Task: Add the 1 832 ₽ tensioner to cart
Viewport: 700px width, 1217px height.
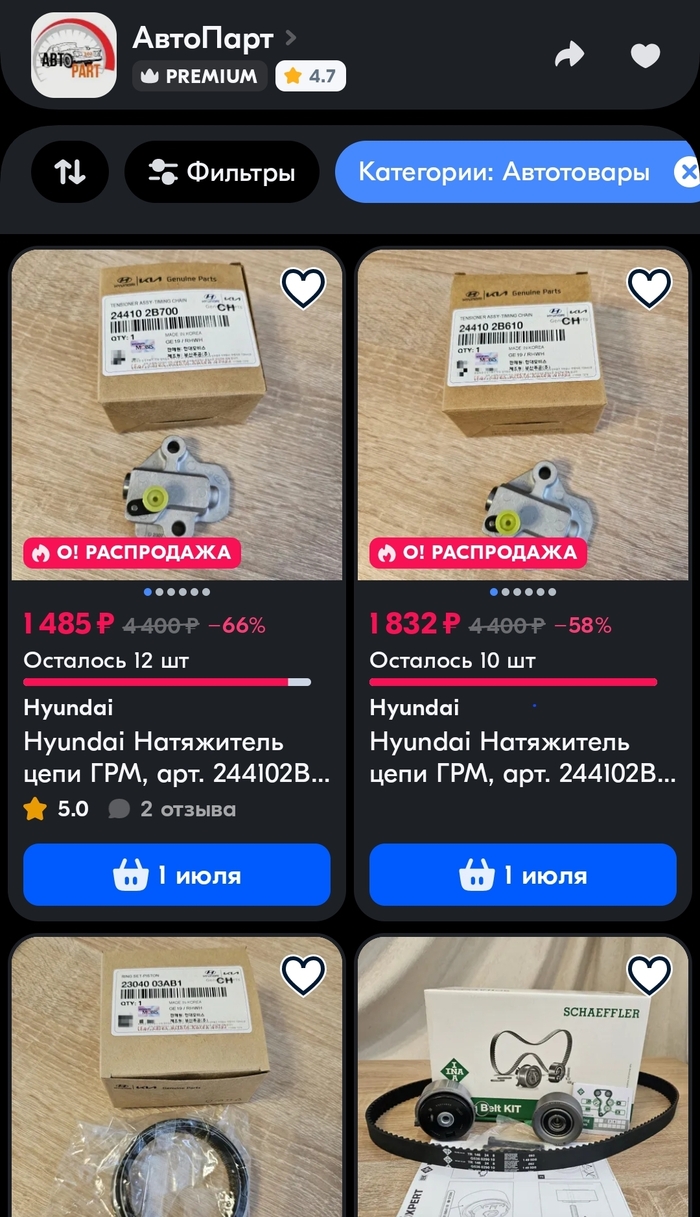Action: coord(522,875)
